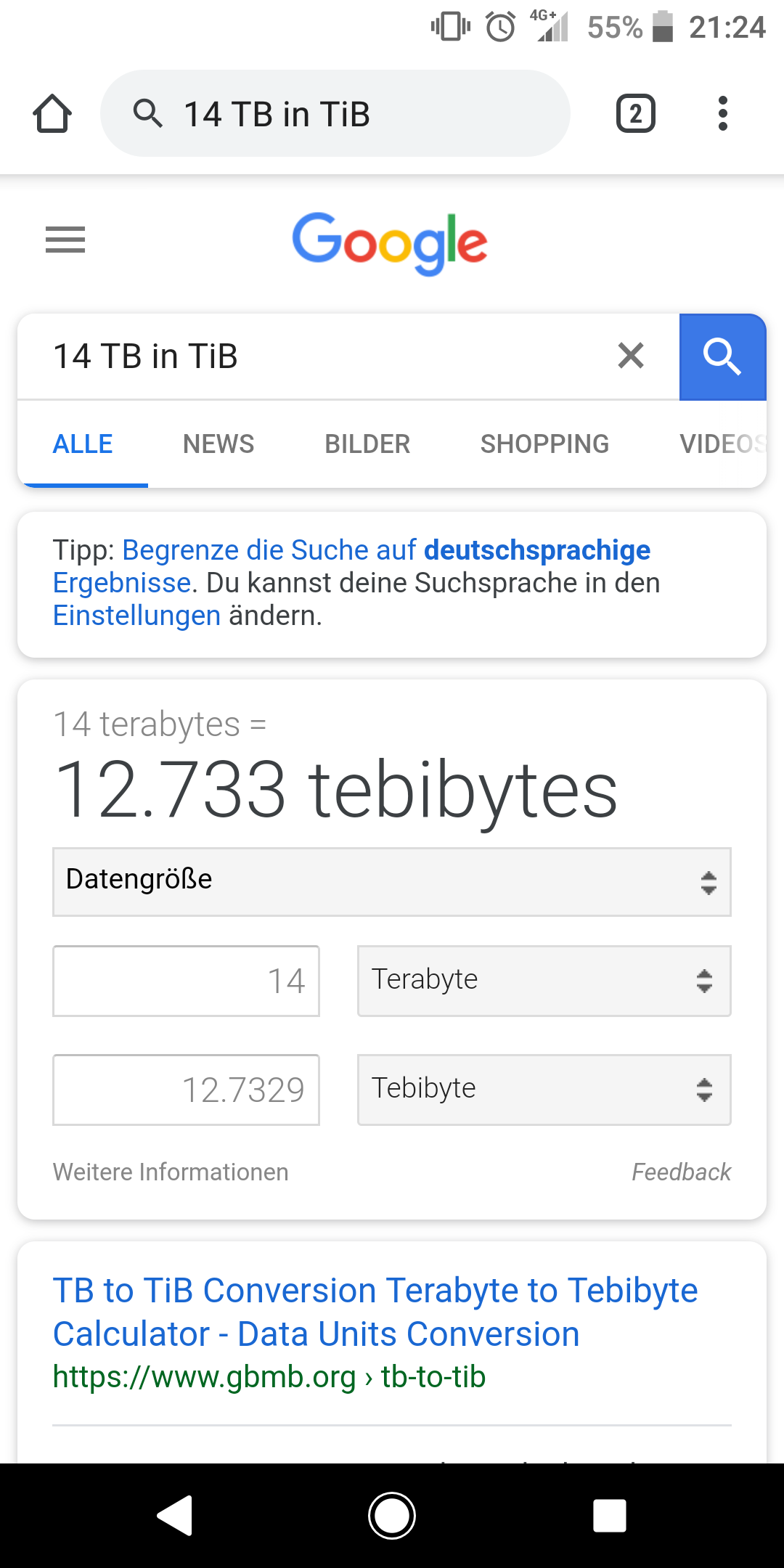The height and width of the screenshot is (1568, 784).
Task: Clear the search query with the X icon
Action: click(631, 356)
